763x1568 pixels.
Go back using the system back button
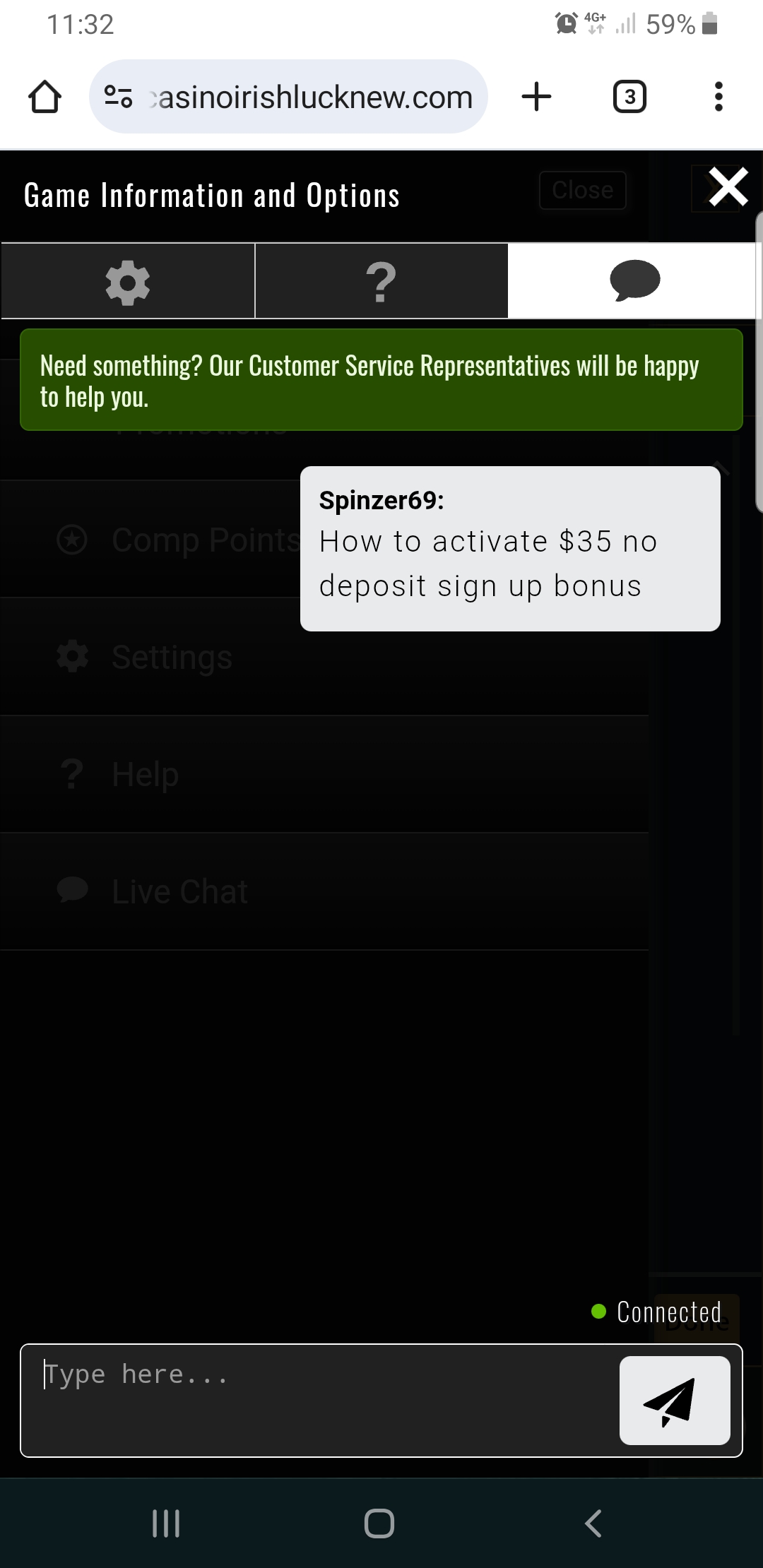click(593, 1524)
